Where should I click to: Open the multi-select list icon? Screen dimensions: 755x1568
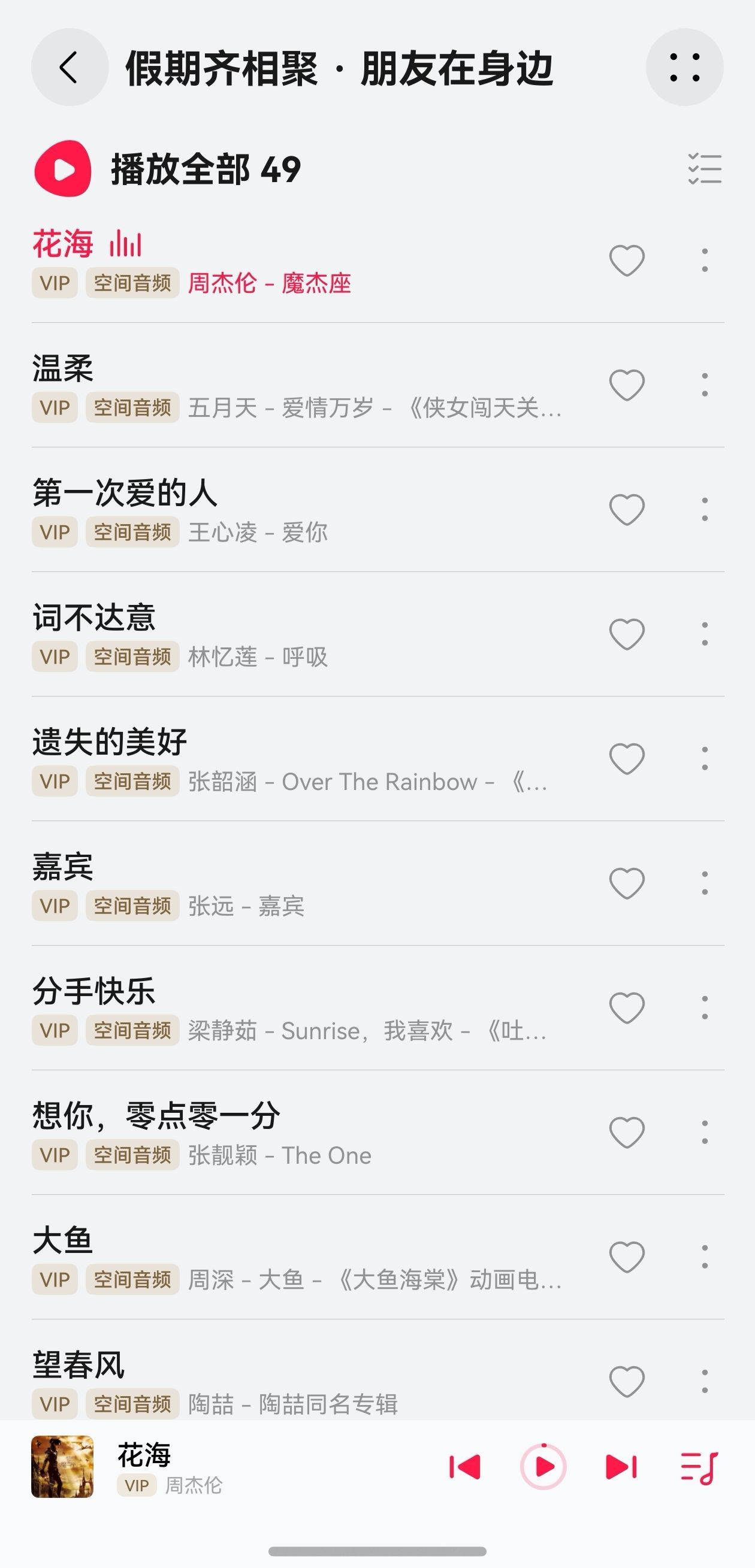(x=705, y=169)
